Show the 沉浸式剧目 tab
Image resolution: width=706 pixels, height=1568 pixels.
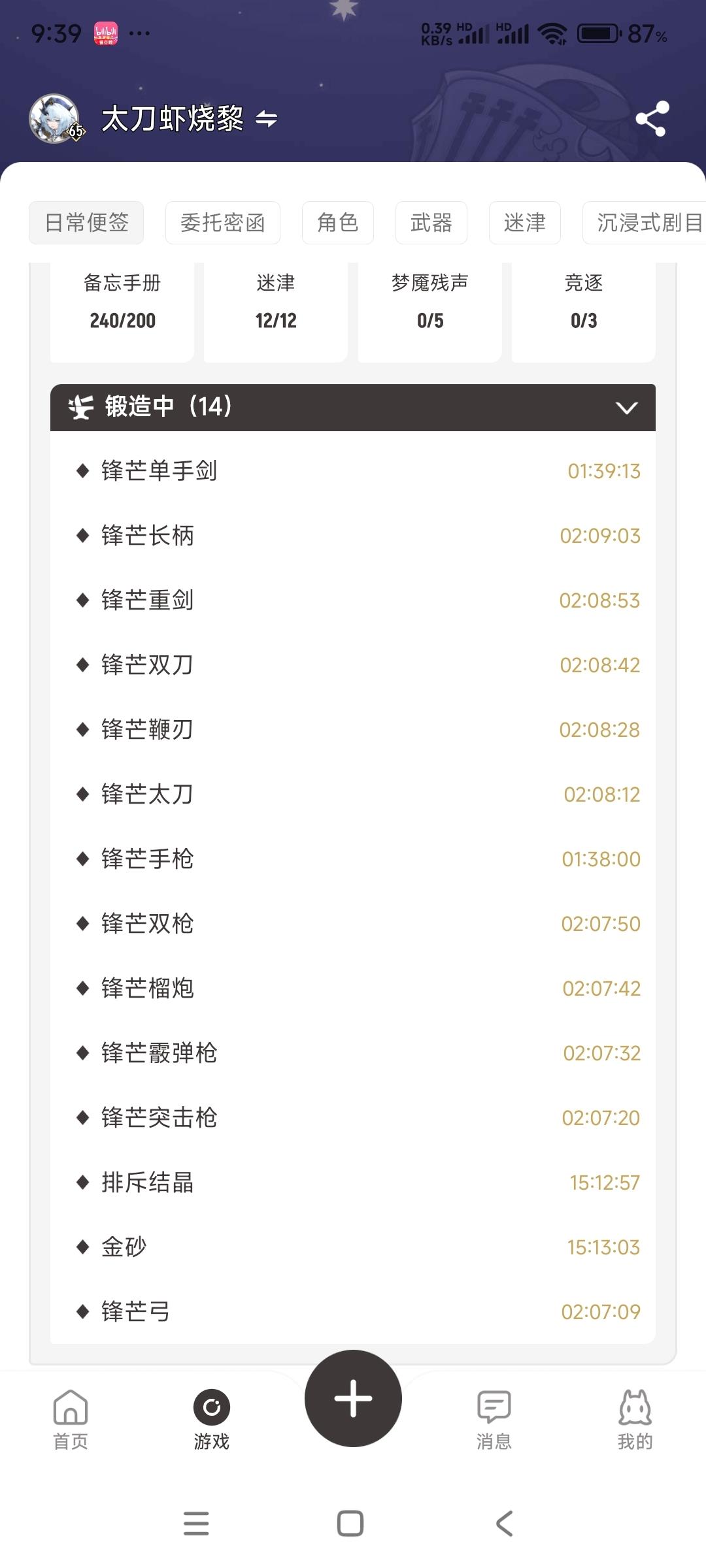(647, 223)
